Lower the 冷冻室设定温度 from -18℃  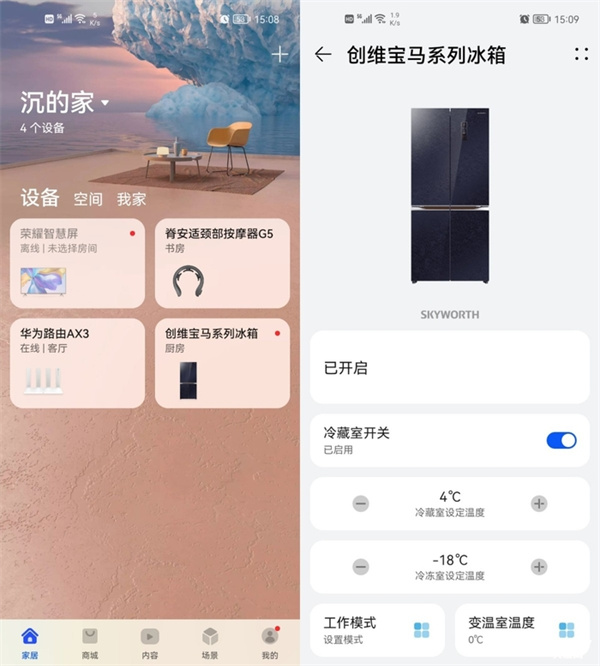(361, 566)
